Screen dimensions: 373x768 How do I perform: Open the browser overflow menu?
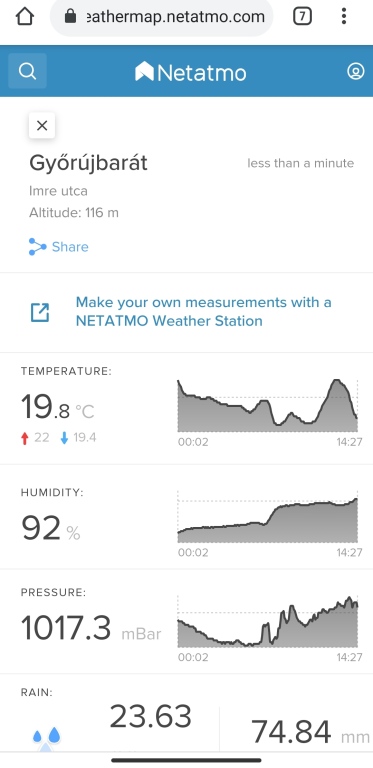(344, 17)
